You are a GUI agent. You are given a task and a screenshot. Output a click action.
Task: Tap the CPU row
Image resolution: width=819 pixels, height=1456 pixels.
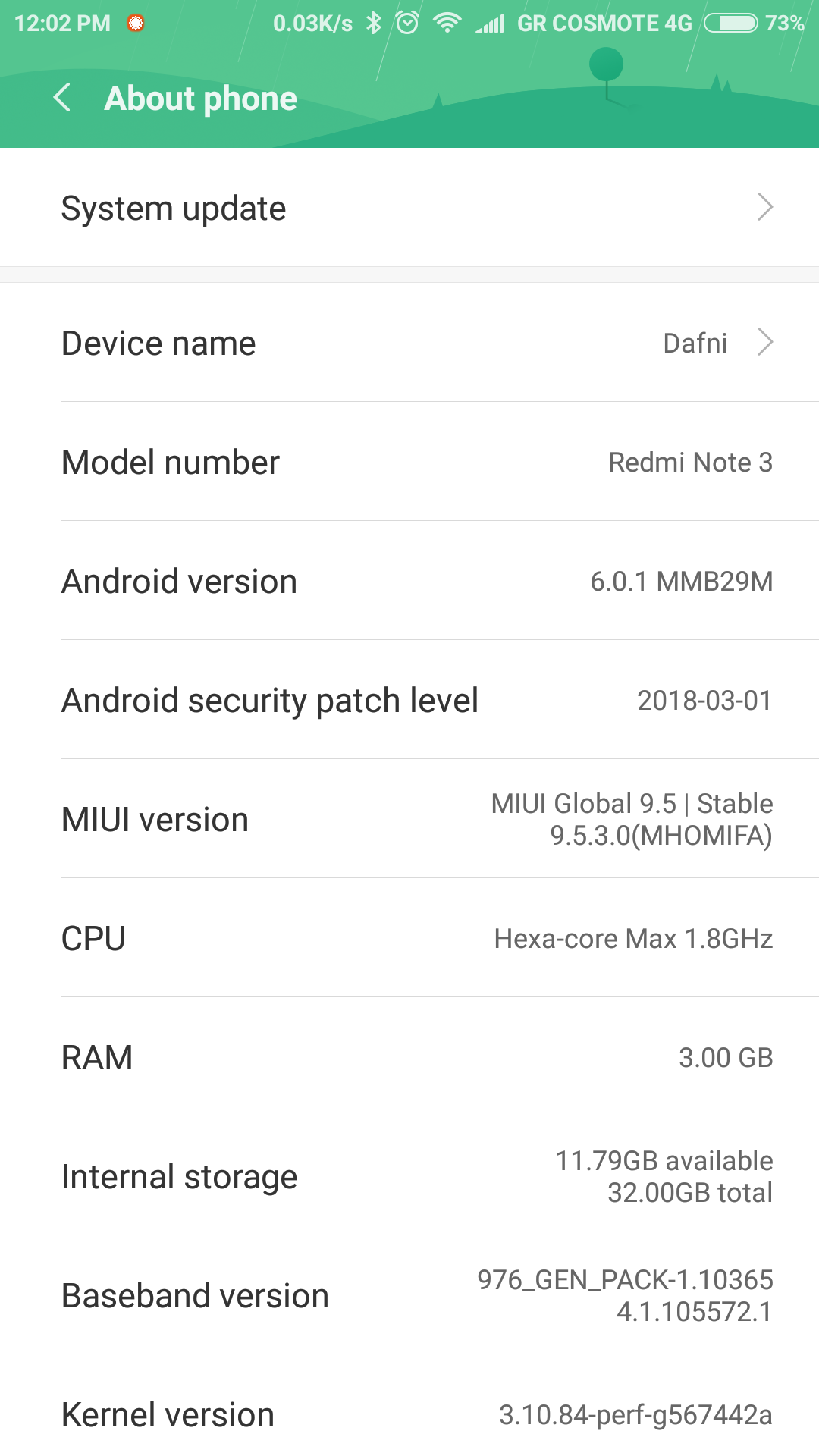point(409,938)
